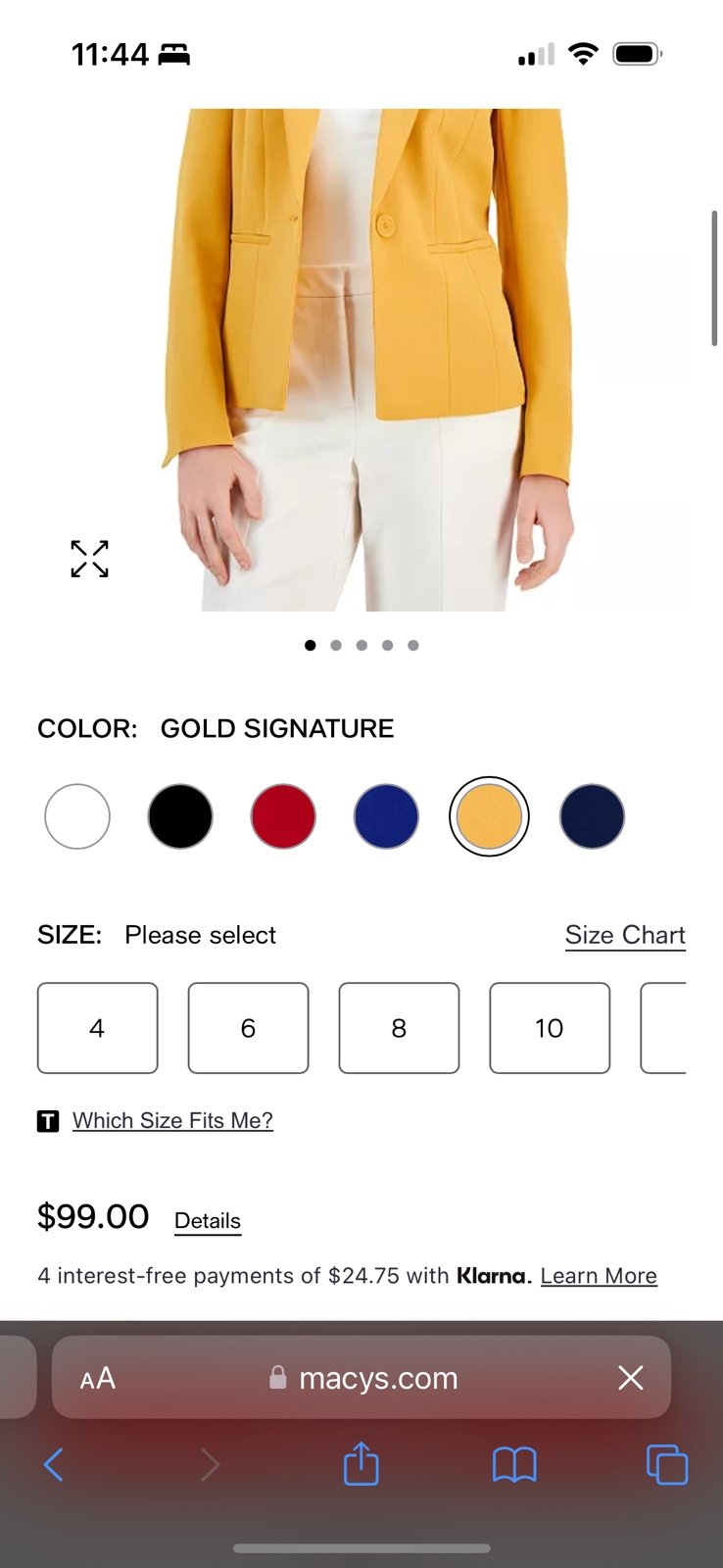
Task: Choose the black color swatch
Action: 180,816
